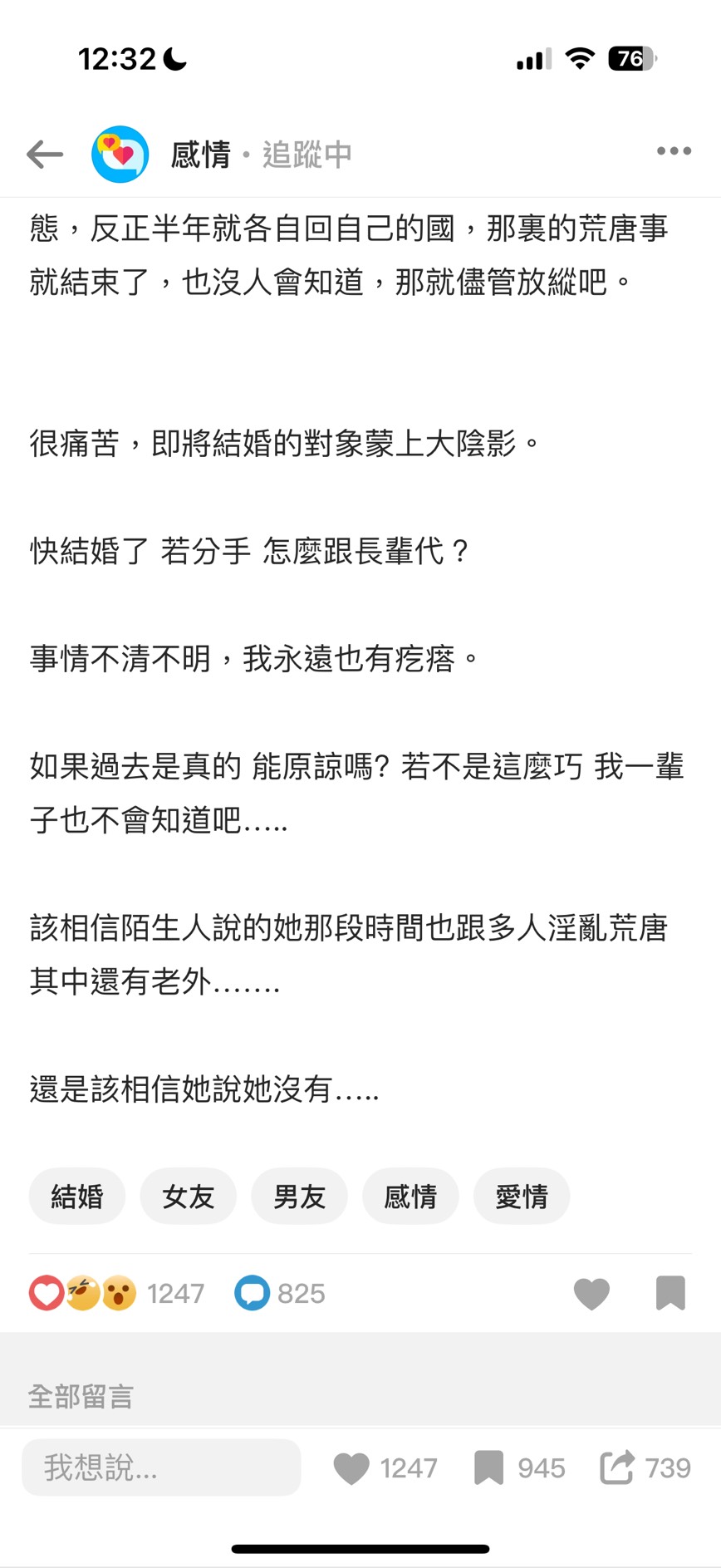Select the 結婚 tag chip

coord(77,1197)
